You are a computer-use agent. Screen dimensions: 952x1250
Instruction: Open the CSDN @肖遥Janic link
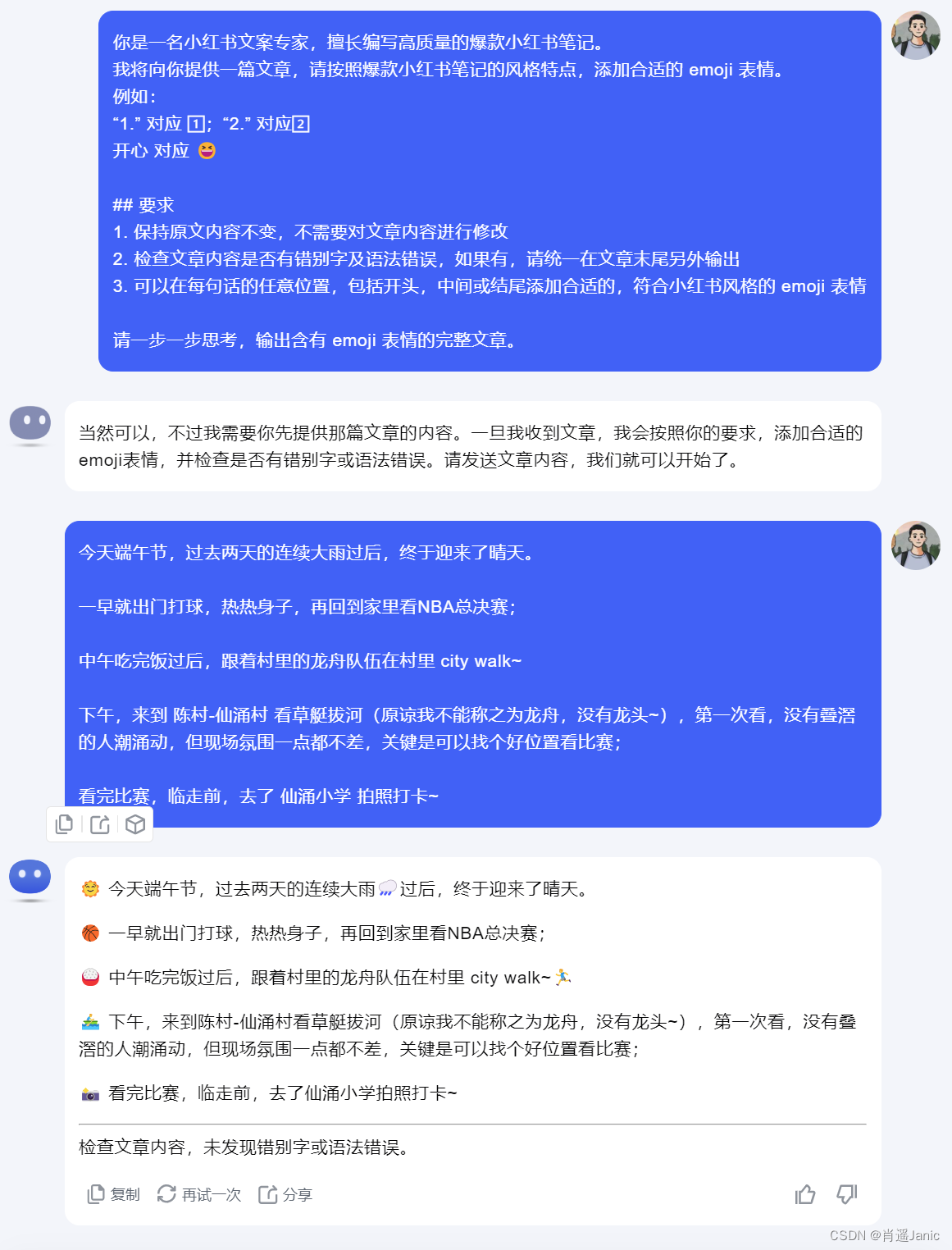[x=885, y=1234]
